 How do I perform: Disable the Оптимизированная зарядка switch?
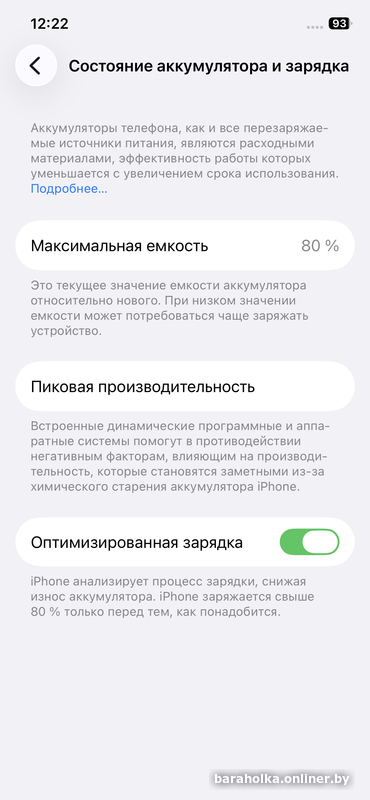[x=309, y=542]
